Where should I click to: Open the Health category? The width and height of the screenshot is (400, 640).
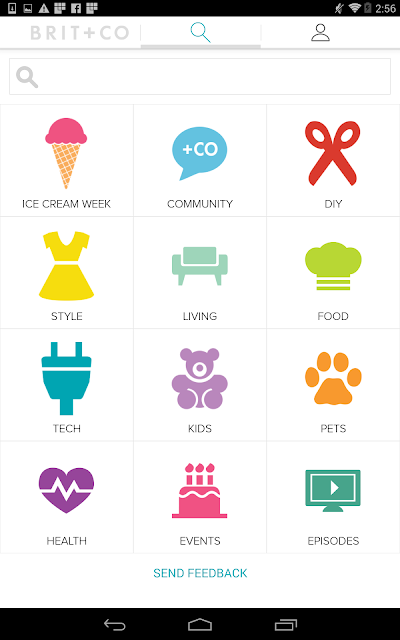(x=67, y=498)
